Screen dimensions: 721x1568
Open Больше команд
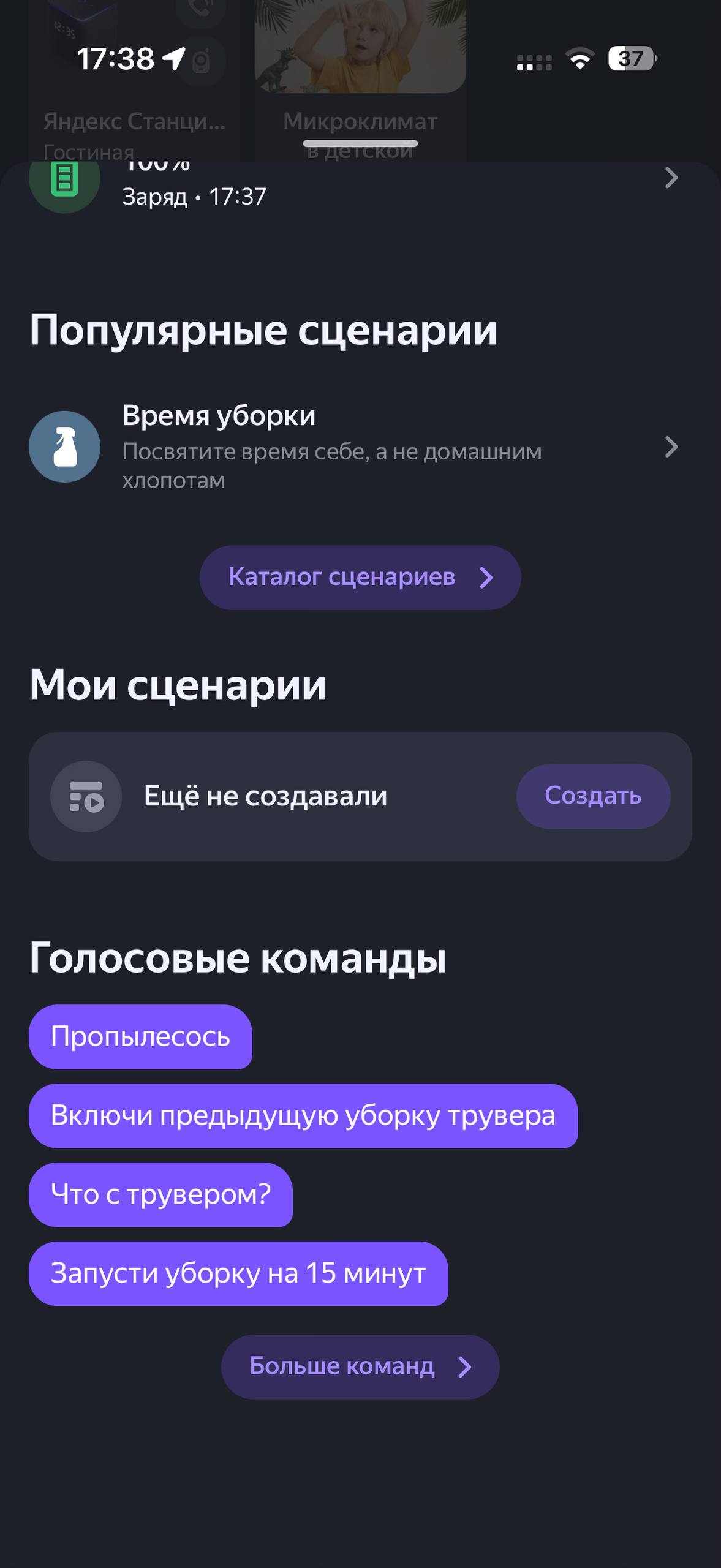coord(360,1366)
